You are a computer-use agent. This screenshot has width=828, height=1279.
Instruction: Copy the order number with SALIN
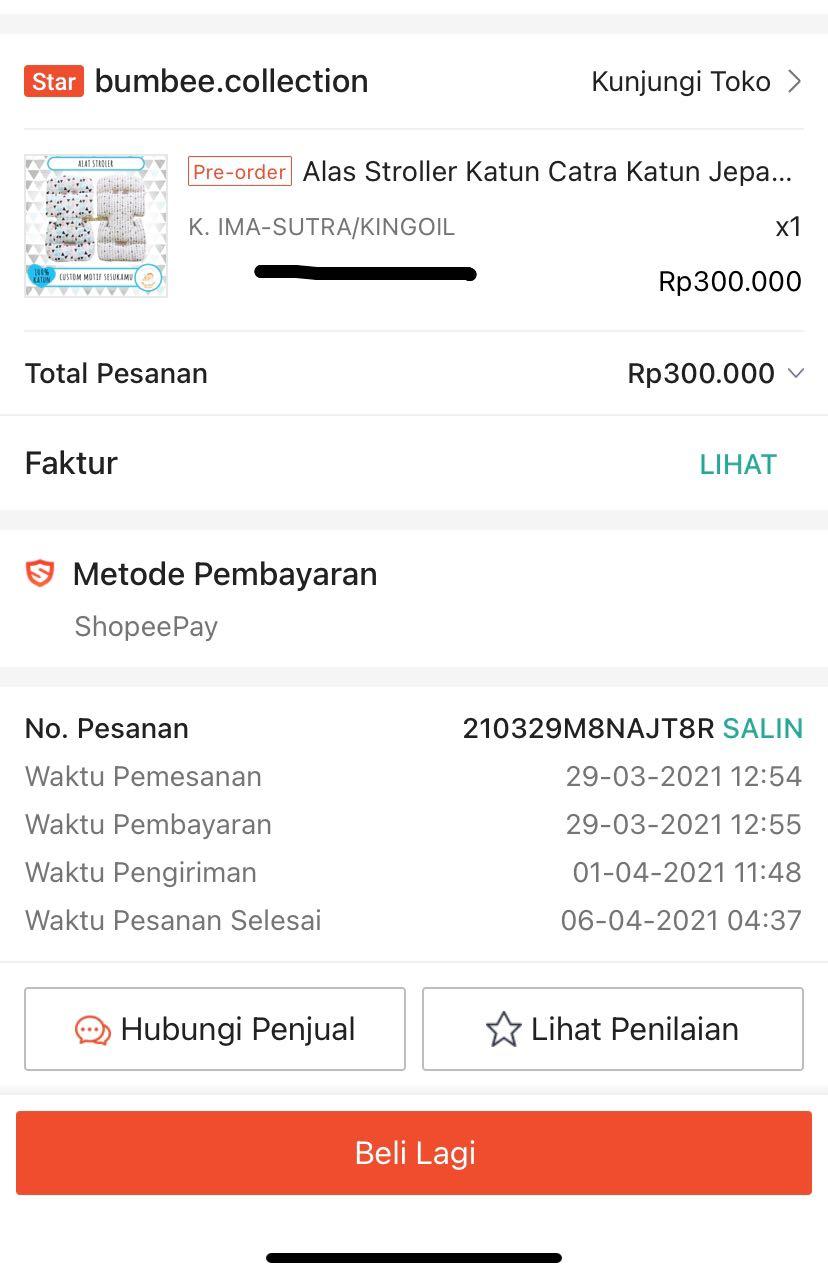pyautogui.click(x=763, y=728)
